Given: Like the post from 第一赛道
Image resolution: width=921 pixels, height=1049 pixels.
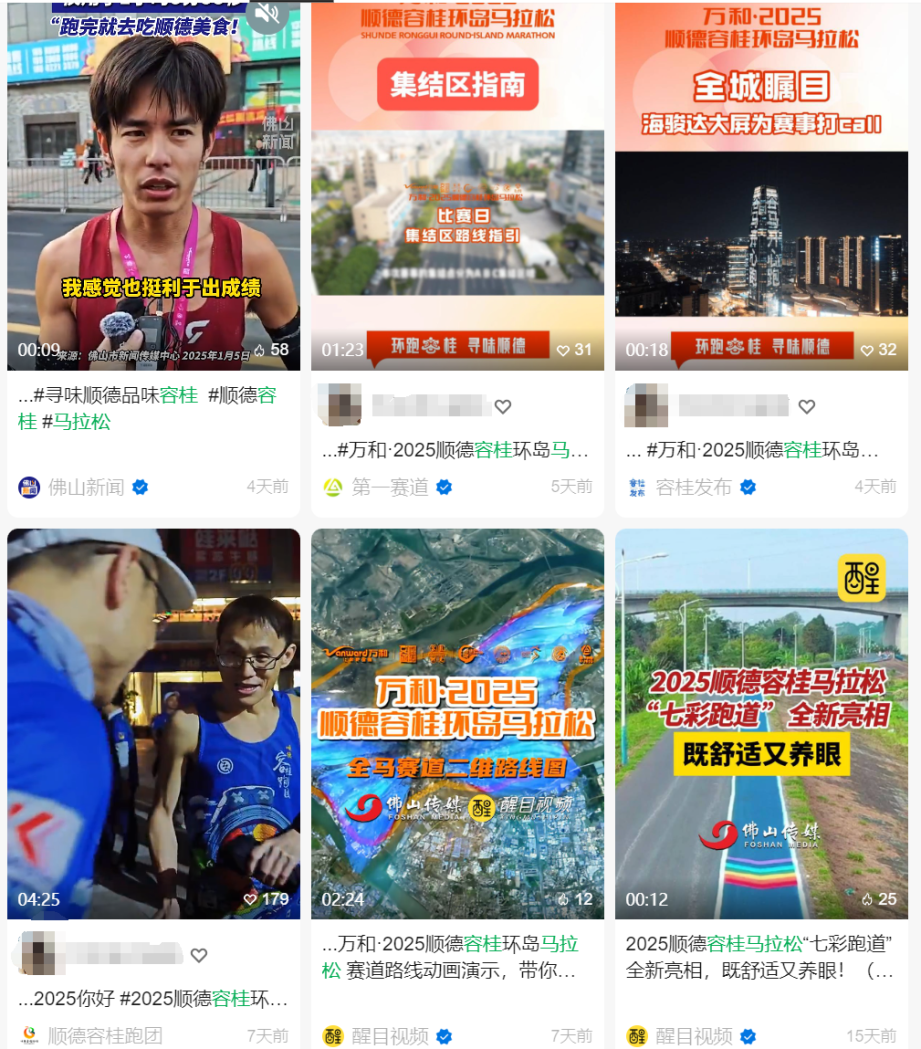Looking at the screenshot, I should (503, 406).
